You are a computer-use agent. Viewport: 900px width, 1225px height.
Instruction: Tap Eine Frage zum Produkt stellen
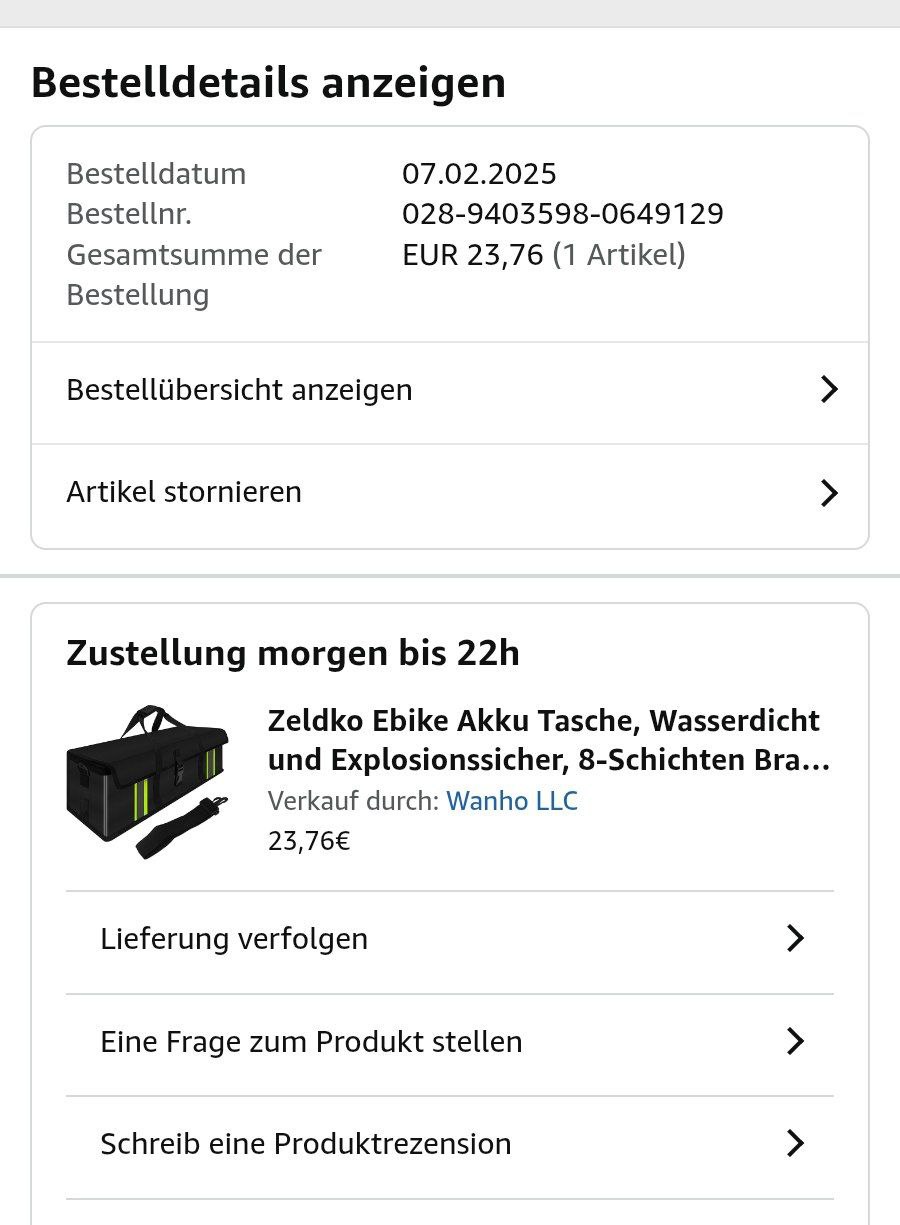(x=450, y=1042)
